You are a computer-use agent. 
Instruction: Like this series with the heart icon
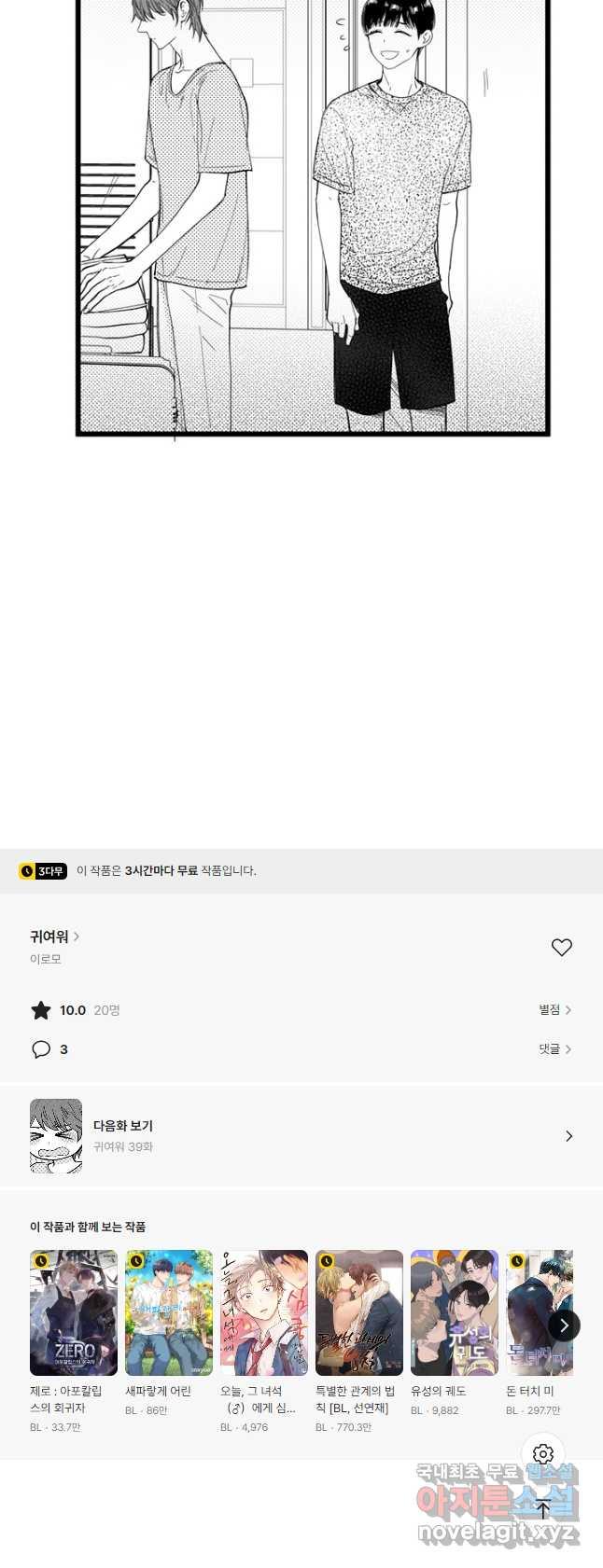(561, 947)
